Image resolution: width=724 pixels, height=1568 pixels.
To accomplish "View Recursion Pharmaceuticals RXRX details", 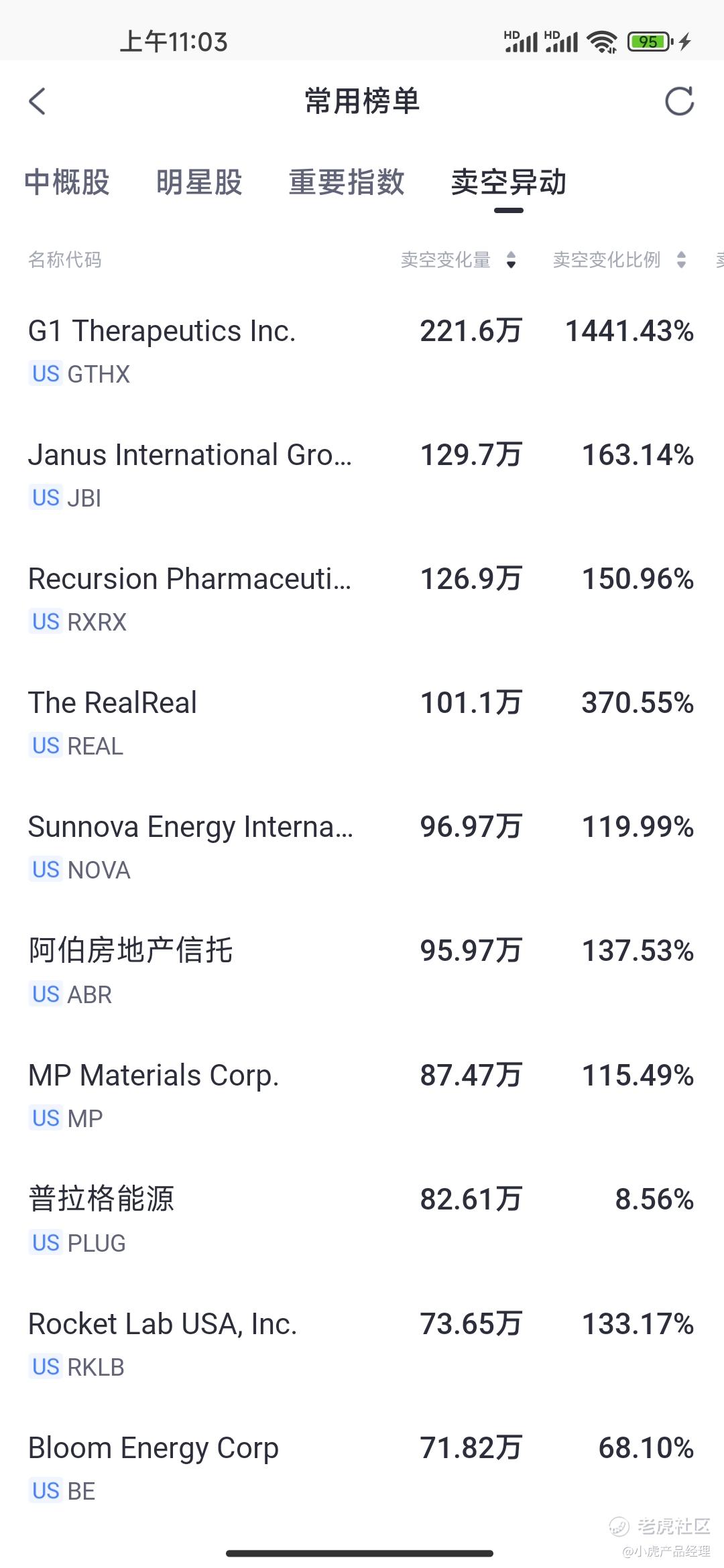I will point(362,599).
